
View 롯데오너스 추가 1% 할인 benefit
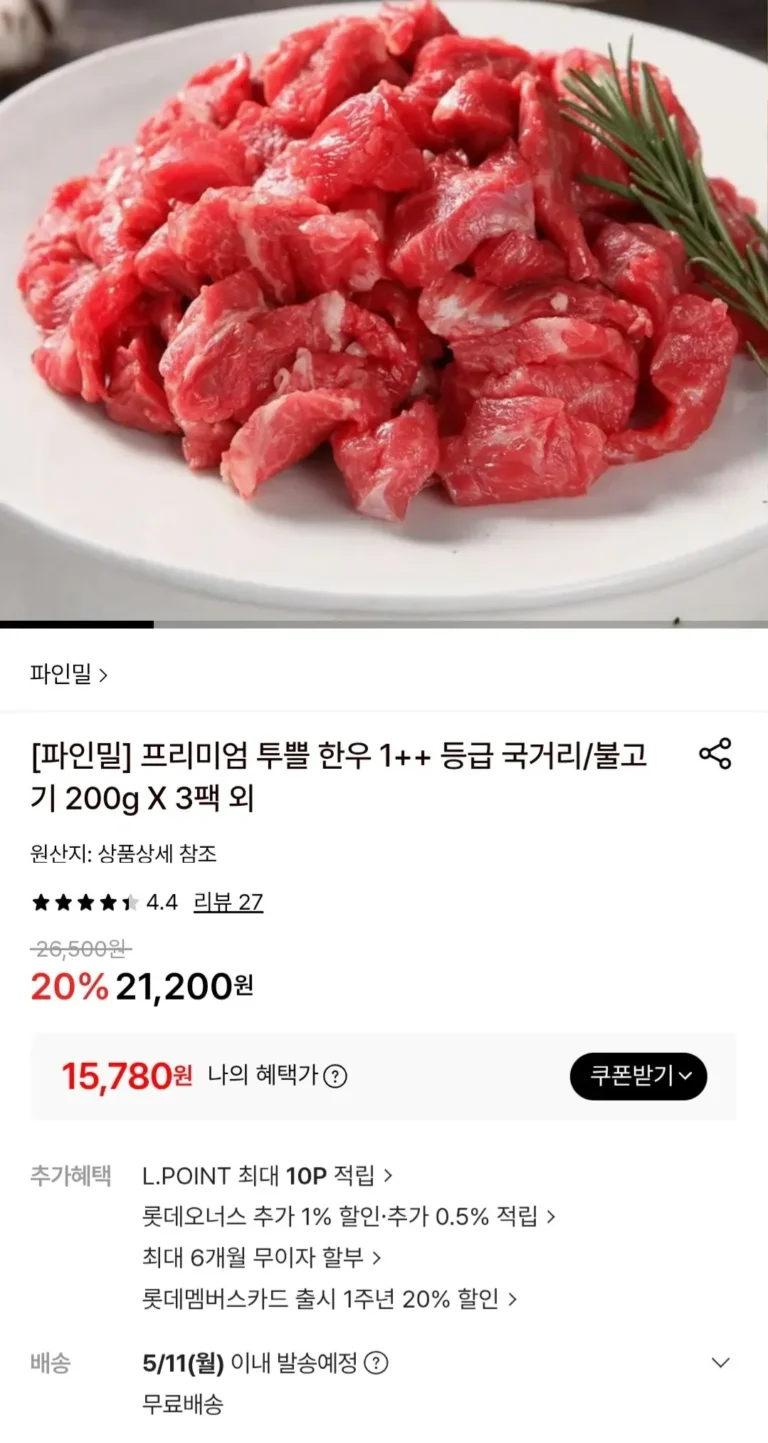pos(350,1216)
